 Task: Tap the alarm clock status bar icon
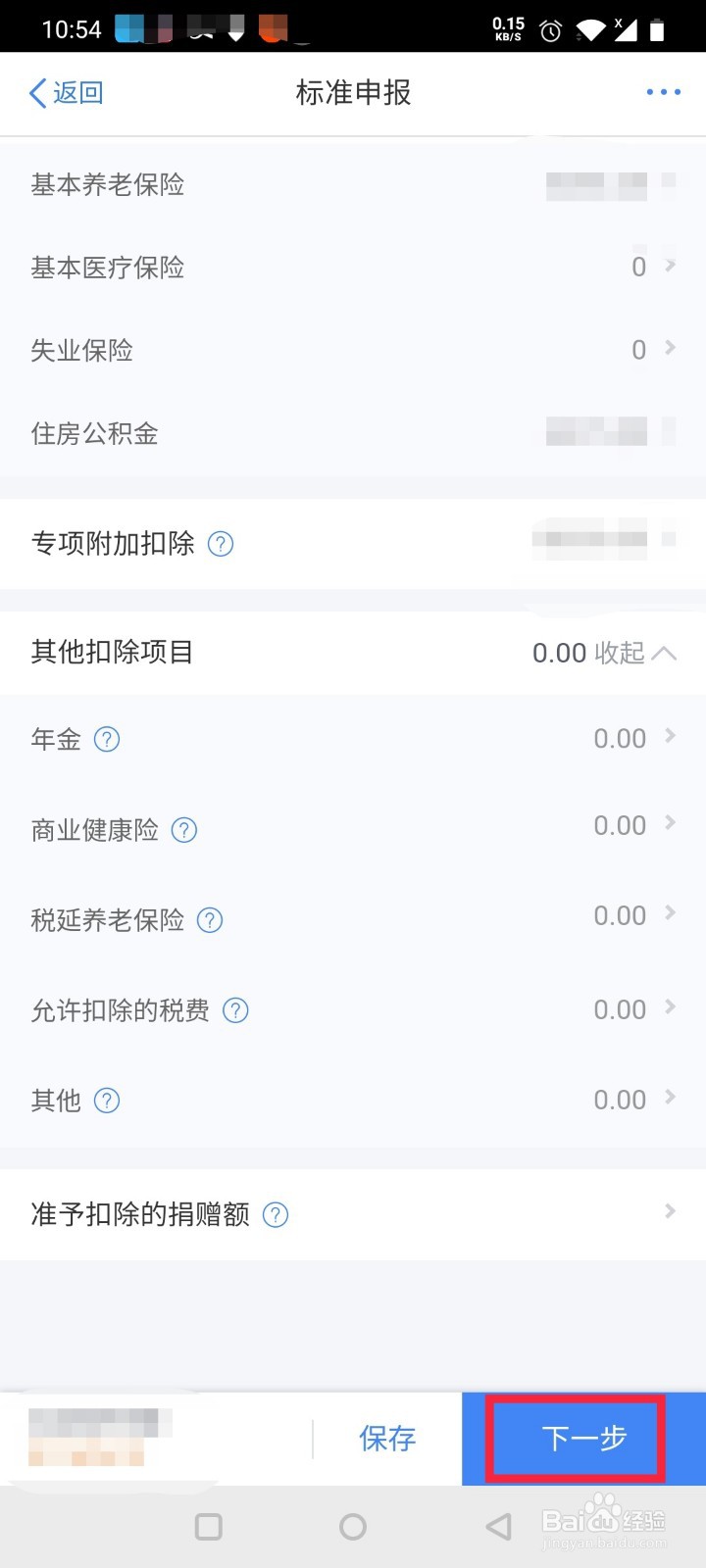tap(550, 30)
